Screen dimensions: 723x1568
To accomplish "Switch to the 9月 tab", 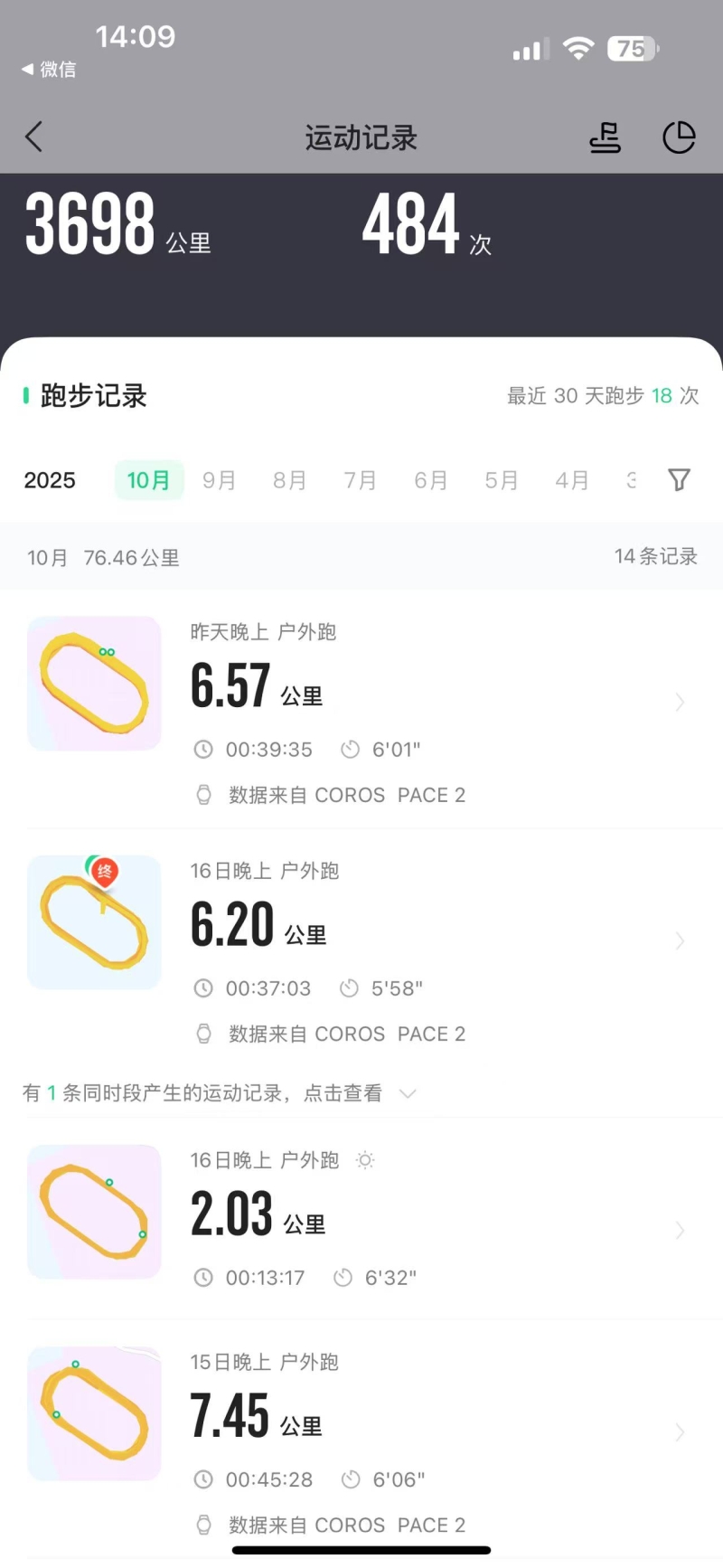I will [219, 480].
